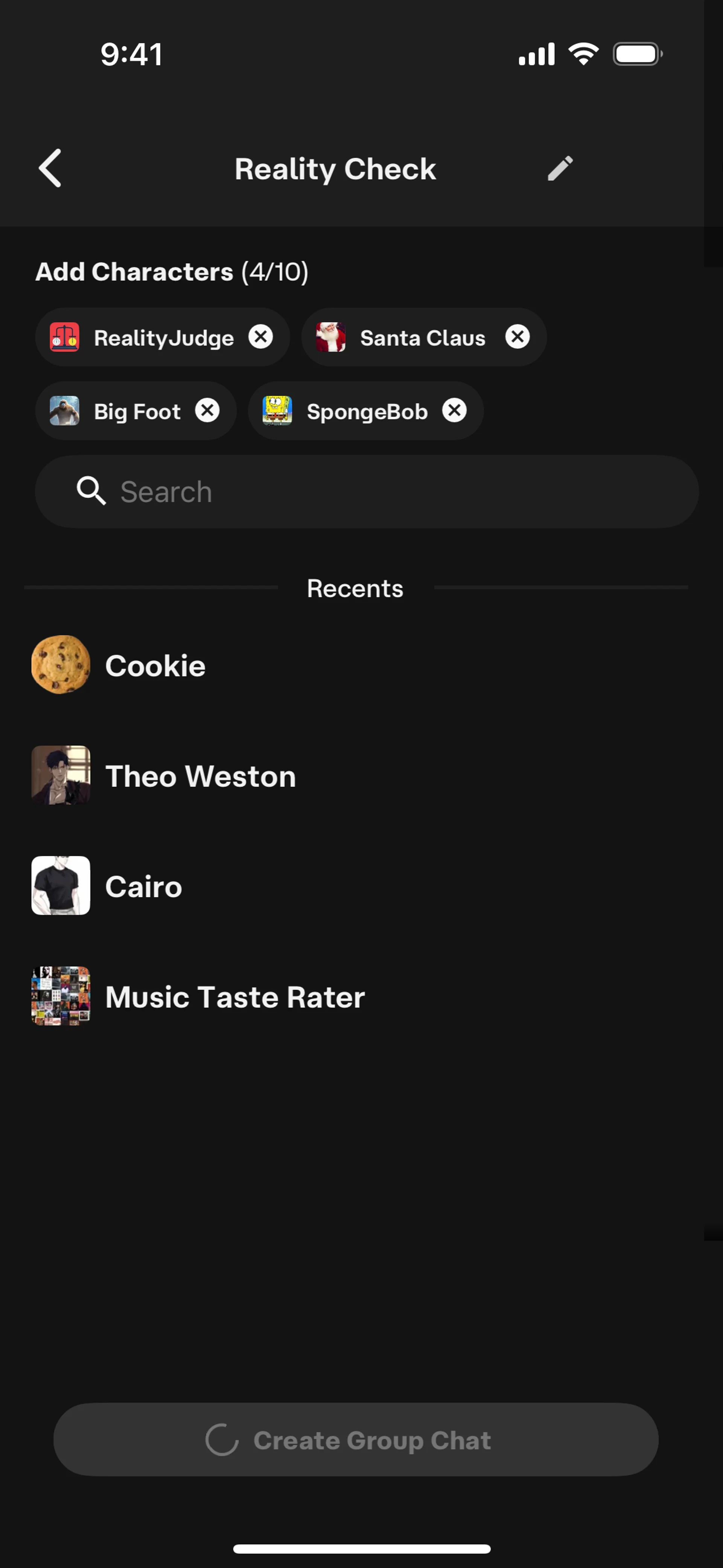The height and width of the screenshot is (1568, 723).
Task: Add Cookie from the Recents list
Action: coord(155,665)
